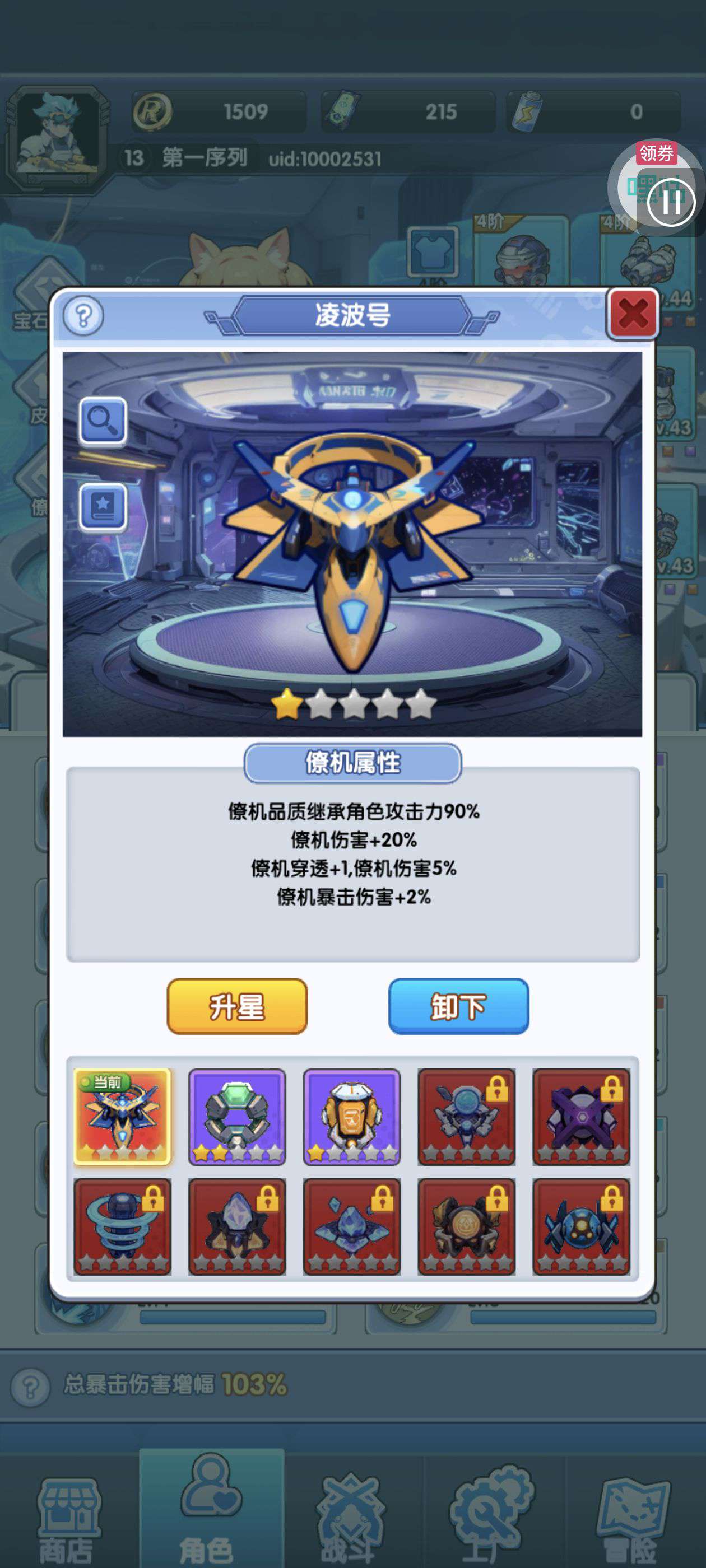Image resolution: width=706 pixels, height=1568 pixels.
Task: Tap the pause button overlay
Action: pos(671,202)
